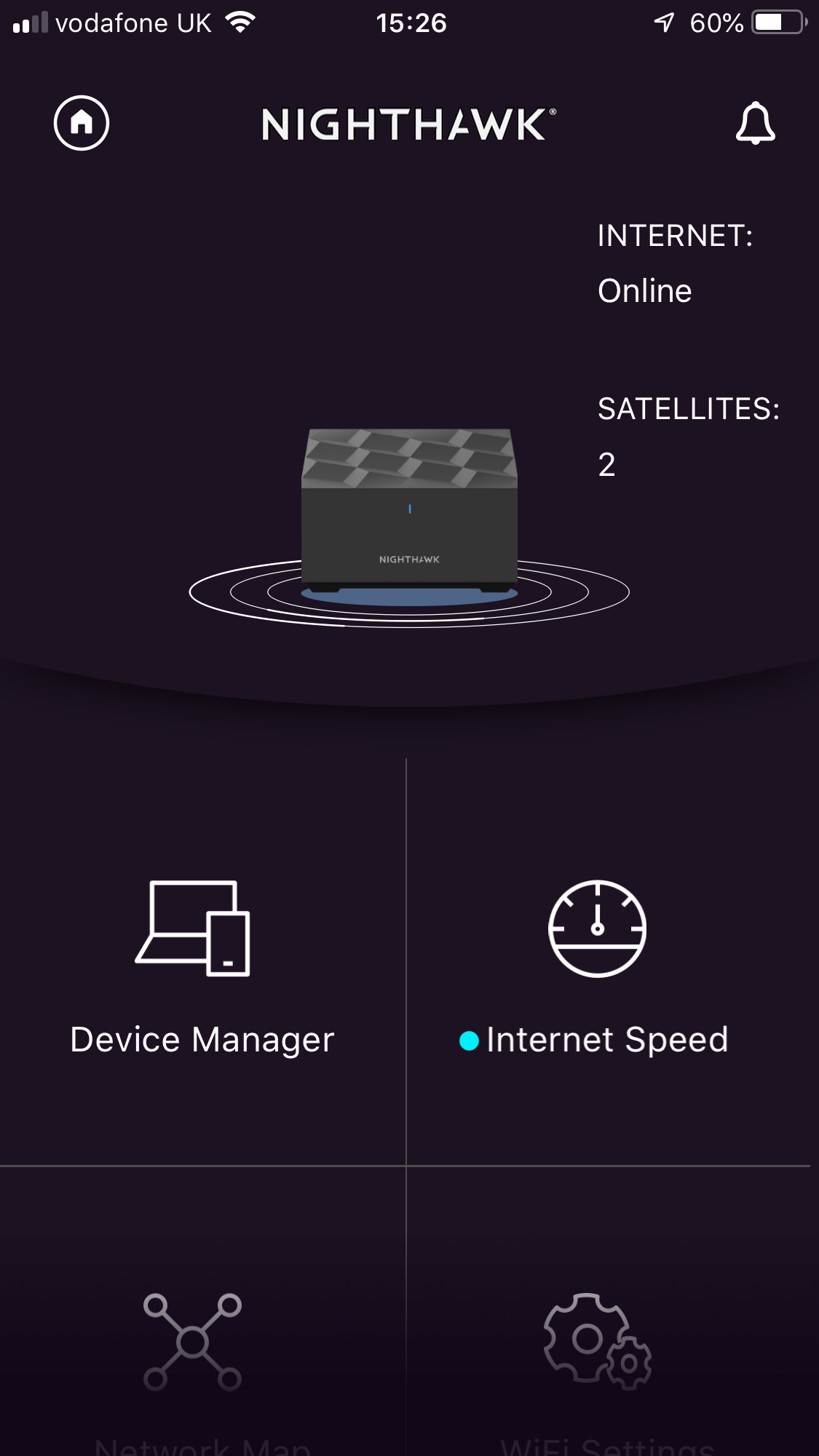Viewport: 819px width, 1456px height.
Task: Tap the home icon in the header
Action: pos(82,123)
